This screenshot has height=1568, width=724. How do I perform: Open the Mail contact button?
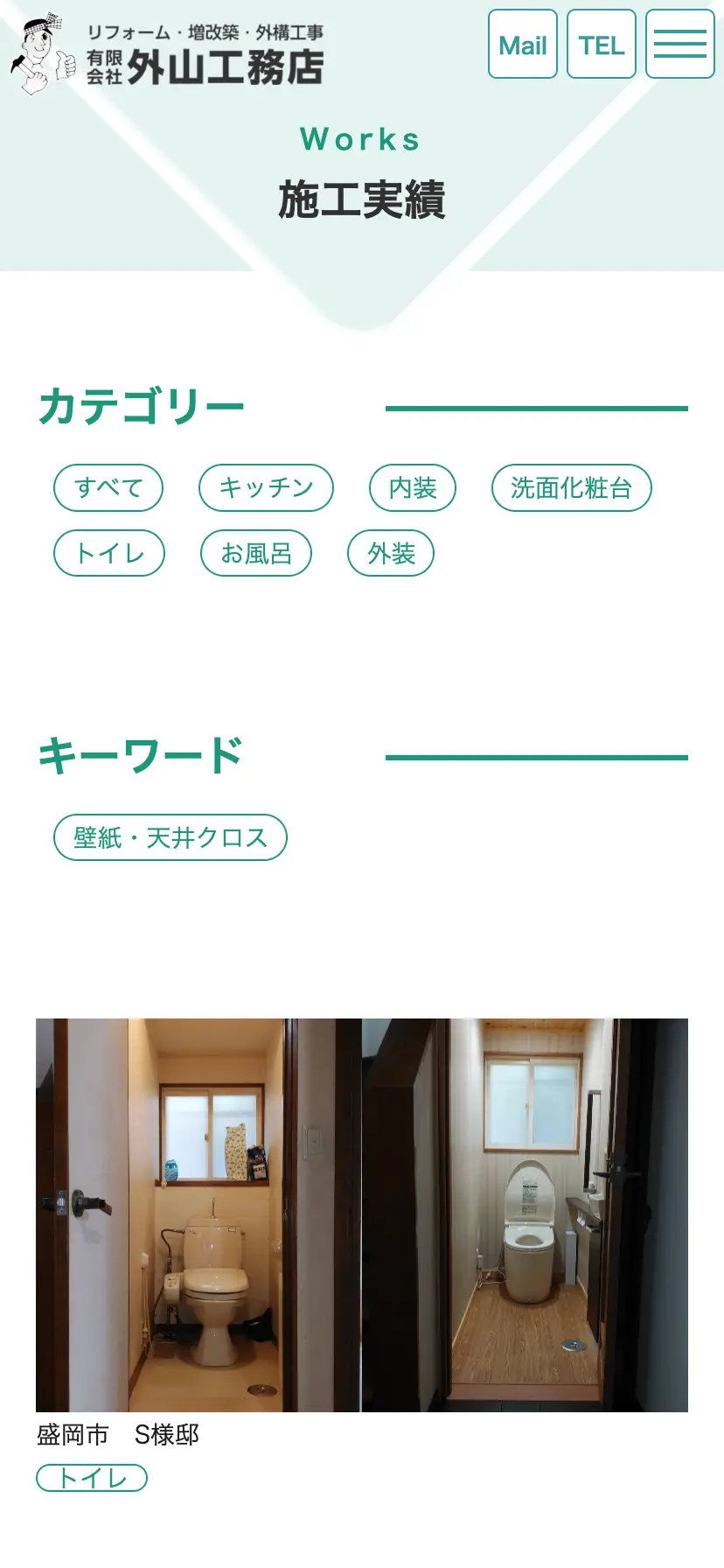click(522, 45)
